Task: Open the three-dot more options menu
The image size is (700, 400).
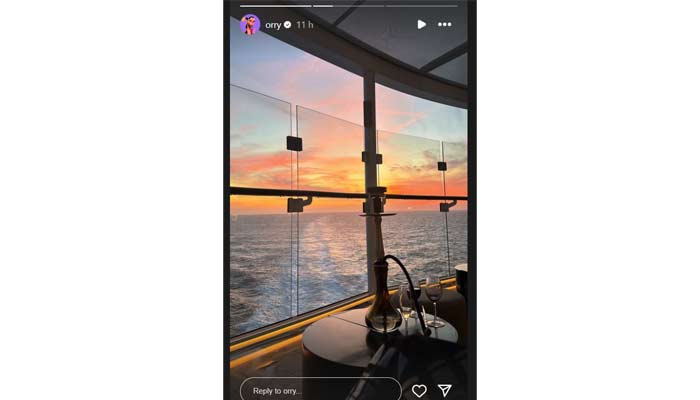Action: tap(444, 24)
